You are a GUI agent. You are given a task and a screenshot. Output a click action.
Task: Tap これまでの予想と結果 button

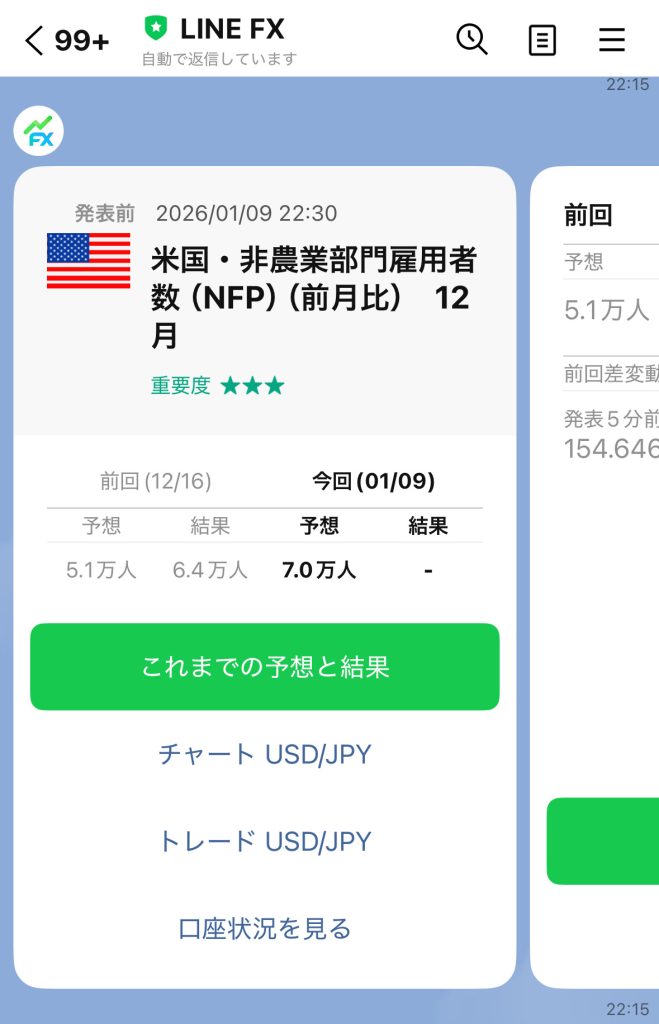click(265, 667)
